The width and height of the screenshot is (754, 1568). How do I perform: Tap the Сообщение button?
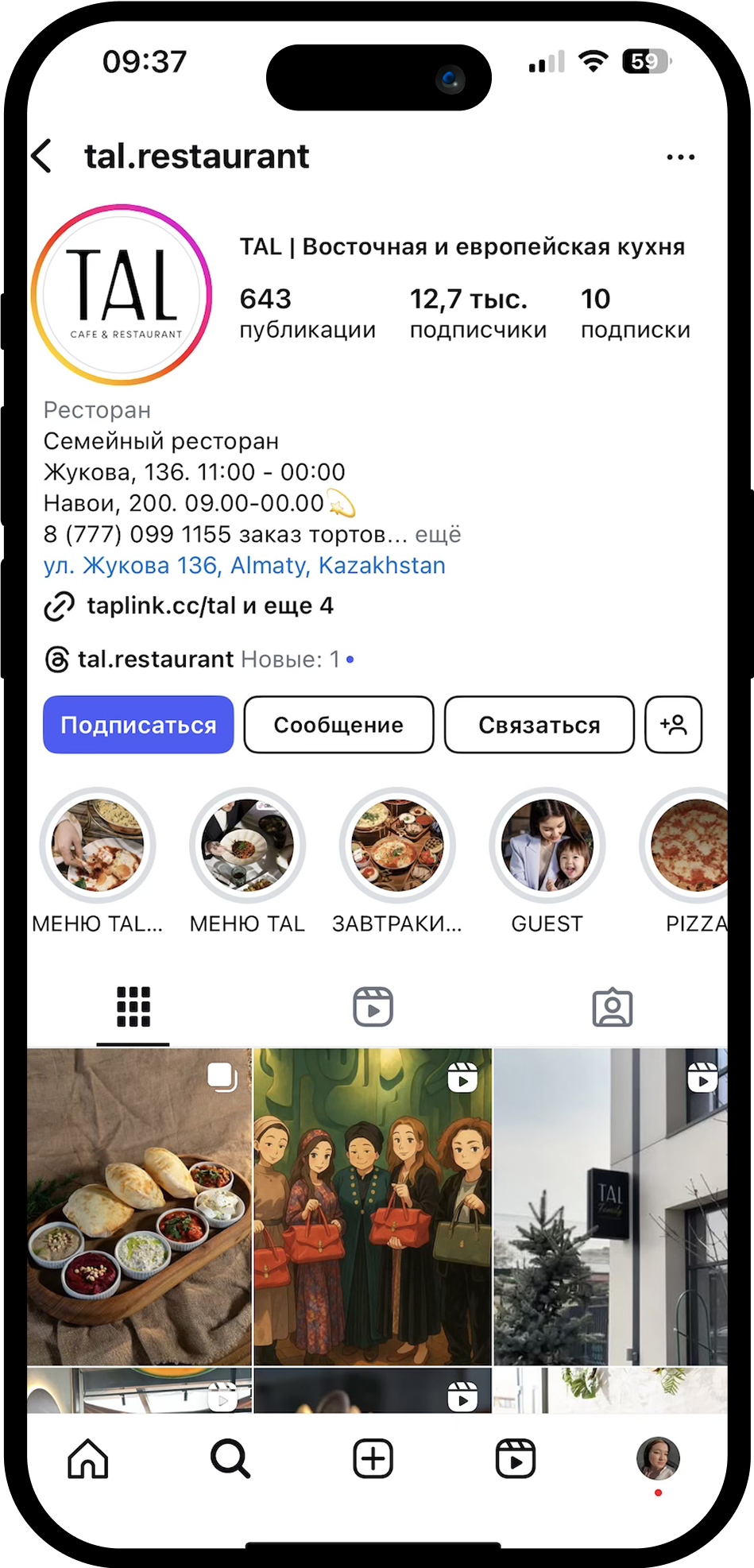(338, 725)
